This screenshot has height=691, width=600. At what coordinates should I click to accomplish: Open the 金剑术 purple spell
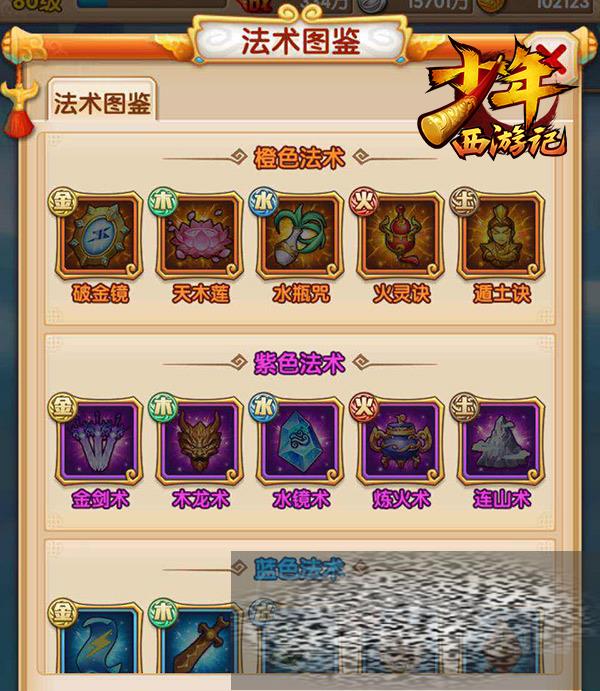100,441
